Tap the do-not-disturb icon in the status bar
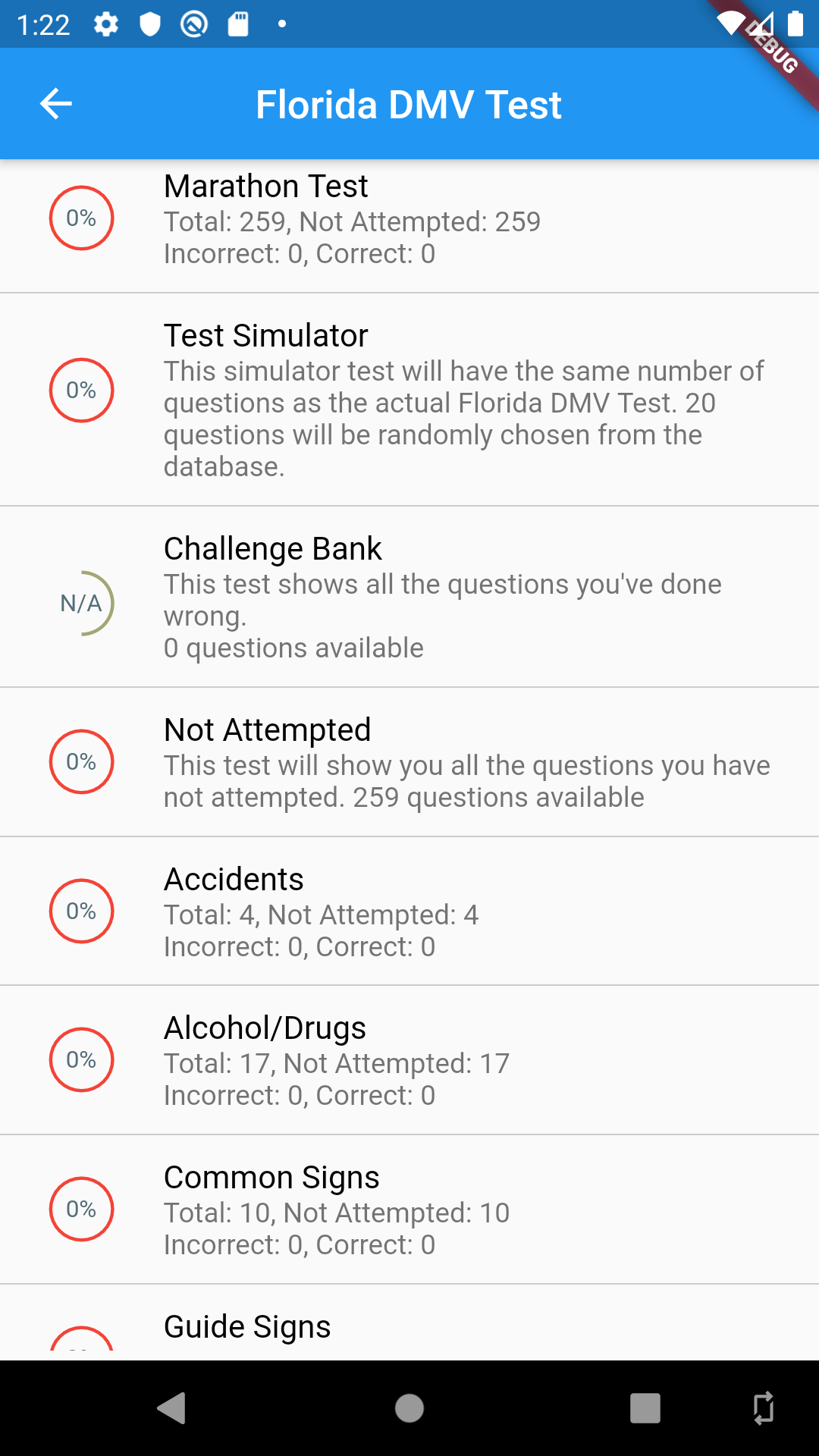819x1456 pixels. coord(192,24)
